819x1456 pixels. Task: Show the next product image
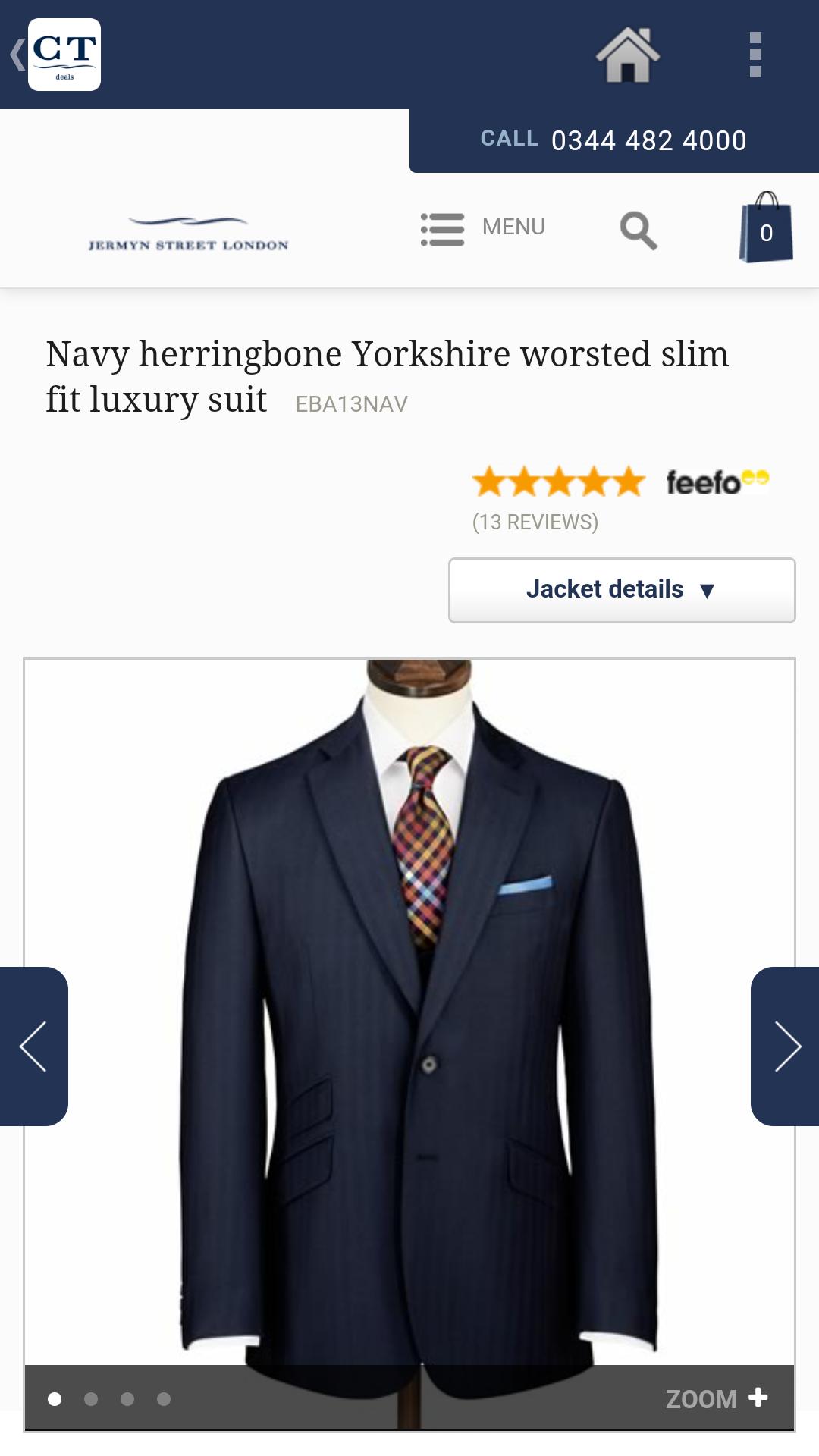click(786, 1046)
